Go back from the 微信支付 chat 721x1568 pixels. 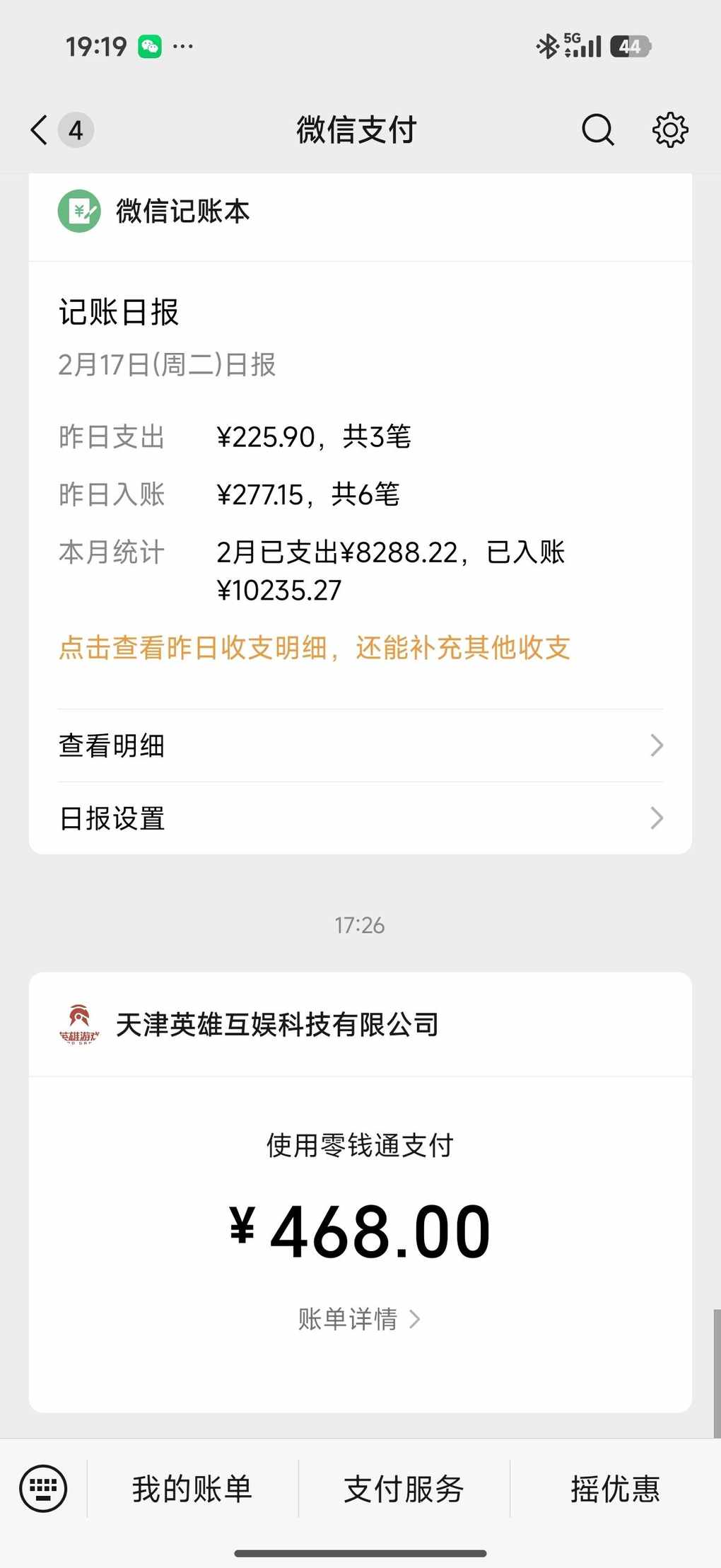click(40, 130)
